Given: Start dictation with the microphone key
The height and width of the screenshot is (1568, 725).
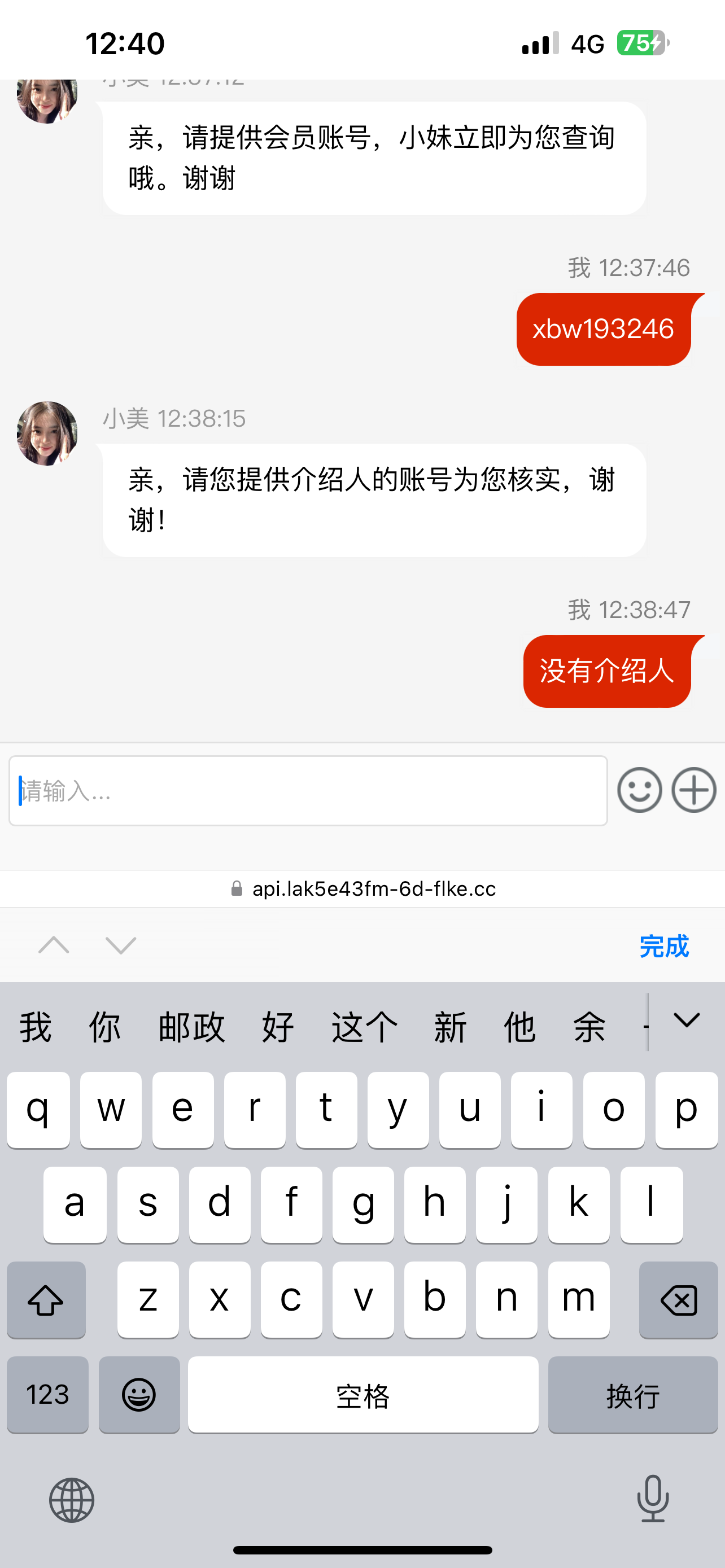Looking at the screenshot, I should point(653,1499).
